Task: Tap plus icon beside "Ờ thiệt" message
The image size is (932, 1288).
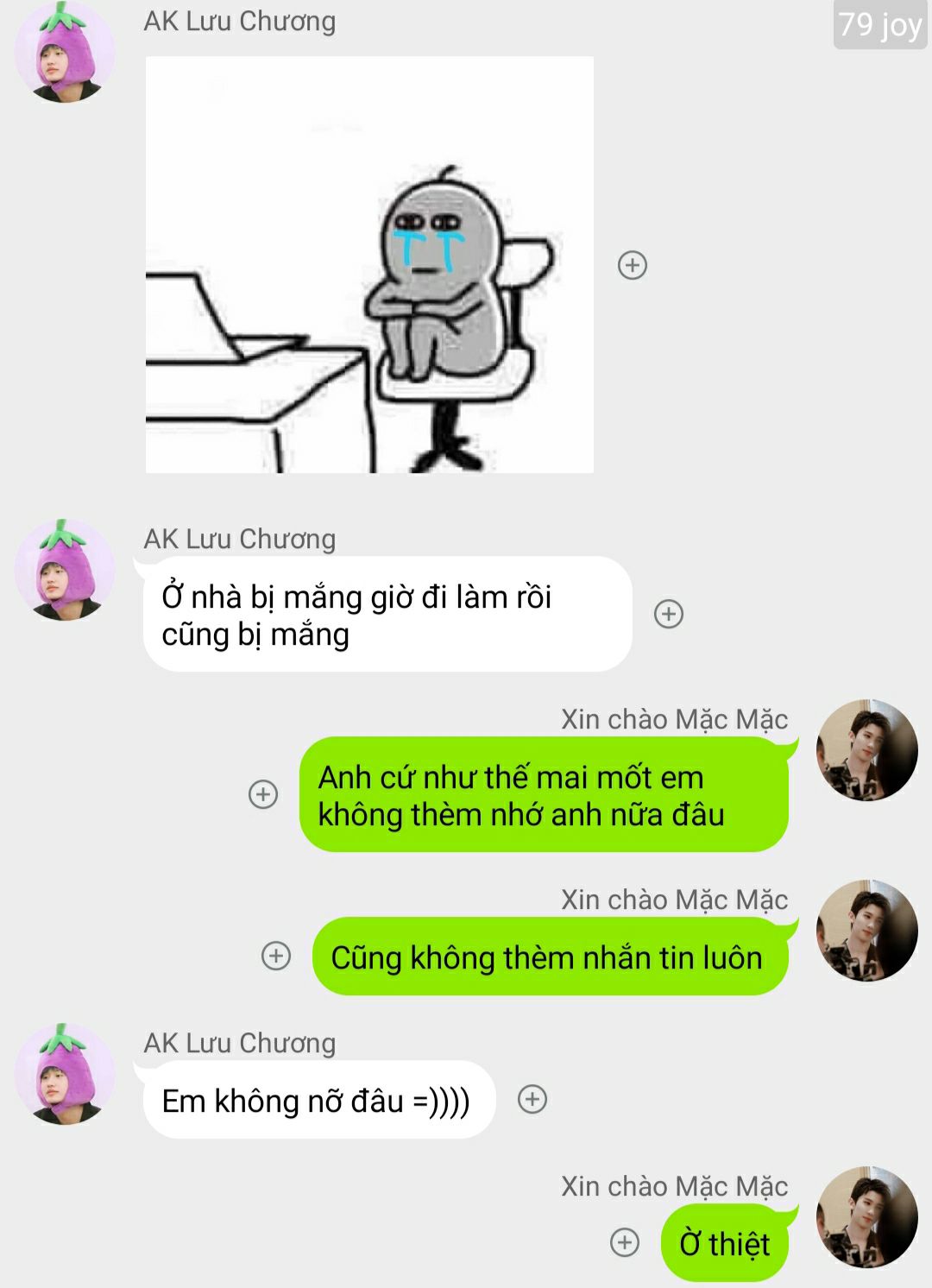Action: [x=625, y=1242]
